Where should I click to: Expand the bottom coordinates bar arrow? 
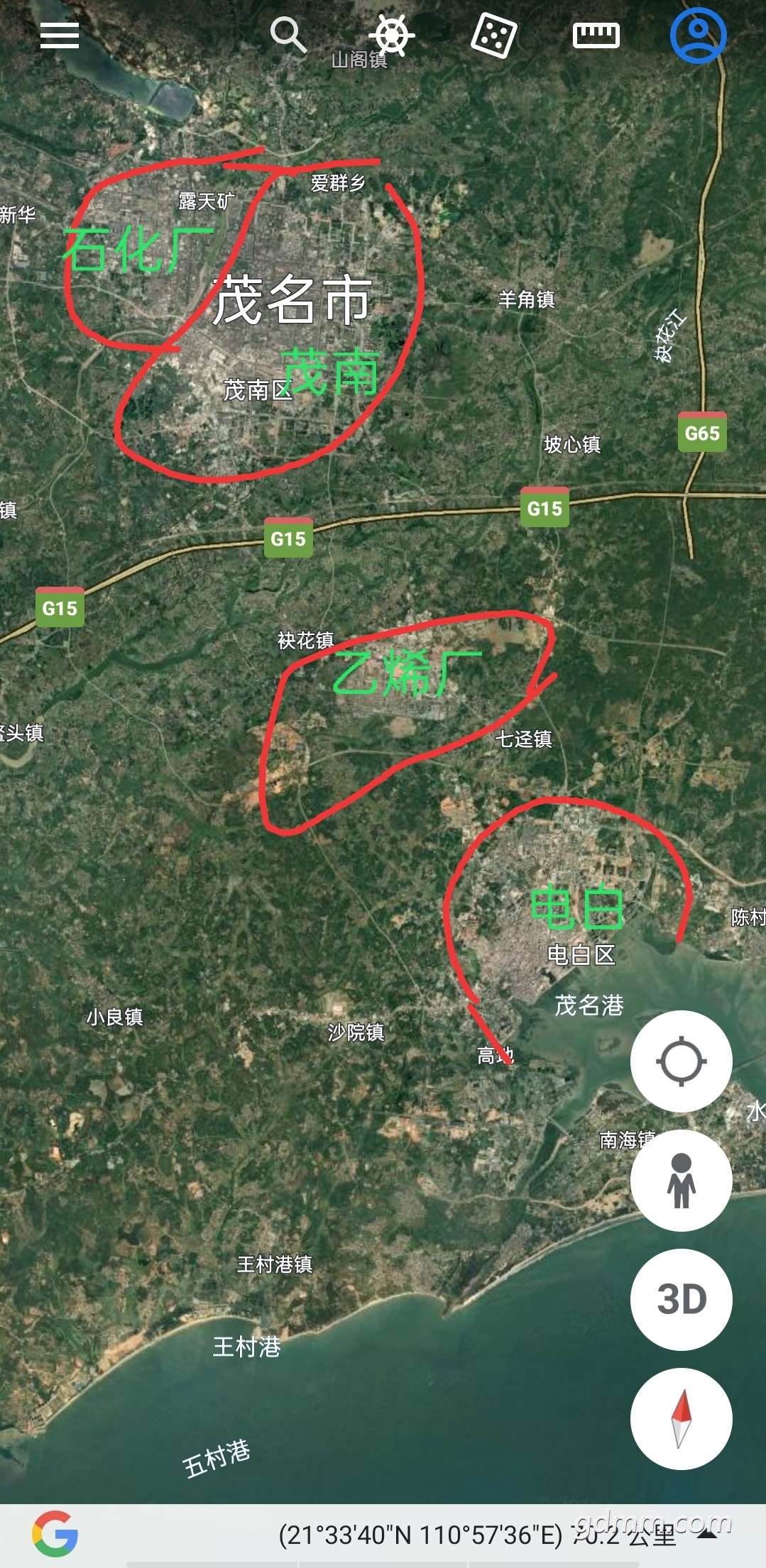tap(708, 1534)
